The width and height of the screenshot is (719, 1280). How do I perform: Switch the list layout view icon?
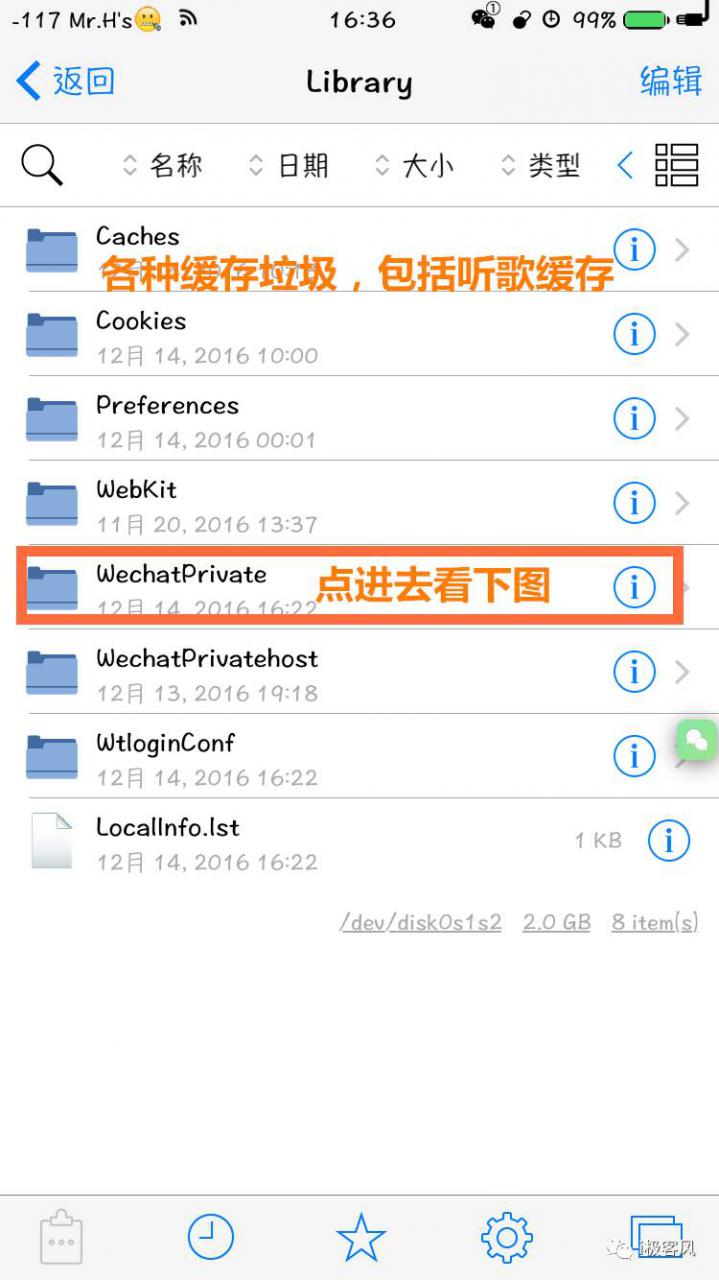676,165
